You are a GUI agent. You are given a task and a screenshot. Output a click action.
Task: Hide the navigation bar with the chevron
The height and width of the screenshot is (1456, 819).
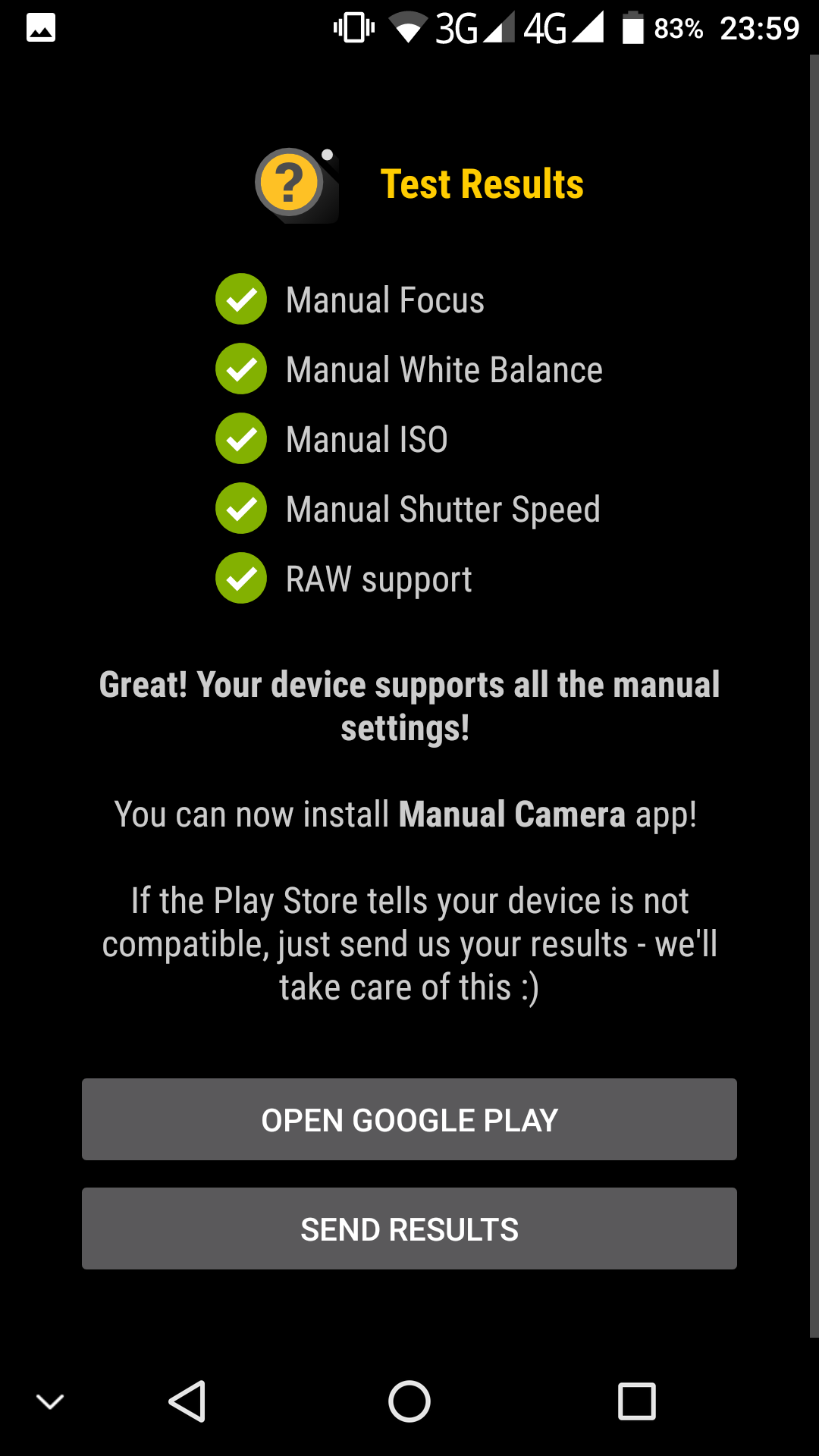tap(50, 1401)
